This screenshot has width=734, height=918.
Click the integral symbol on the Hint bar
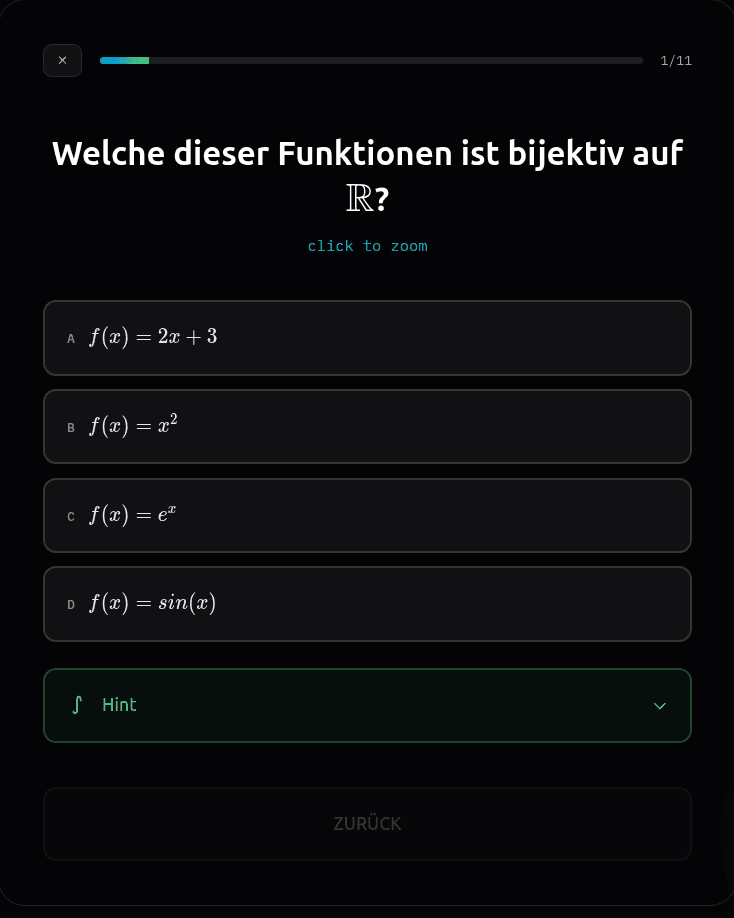[x=77, y=705]
